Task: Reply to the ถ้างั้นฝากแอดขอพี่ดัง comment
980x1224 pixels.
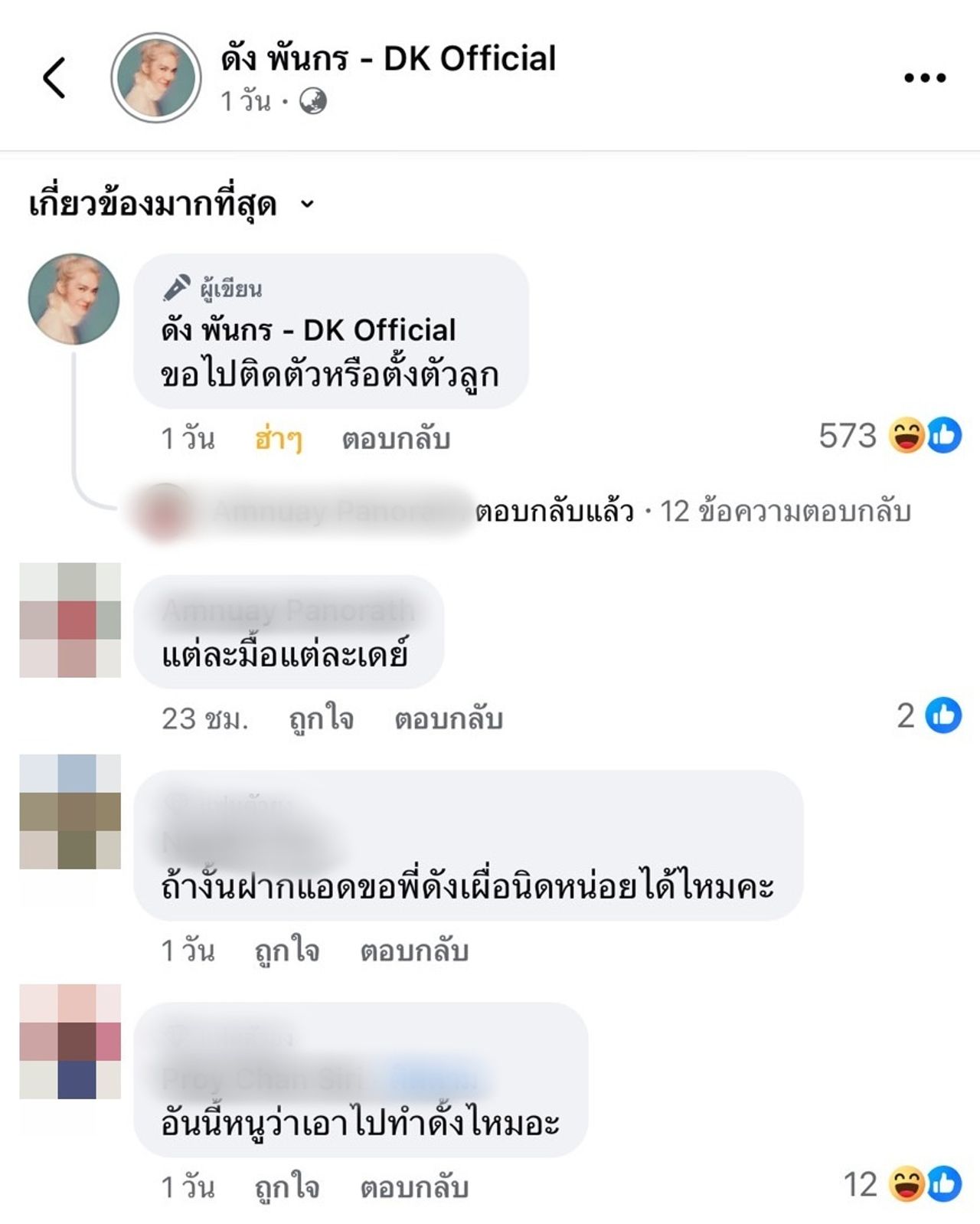Action: (414, 951)
